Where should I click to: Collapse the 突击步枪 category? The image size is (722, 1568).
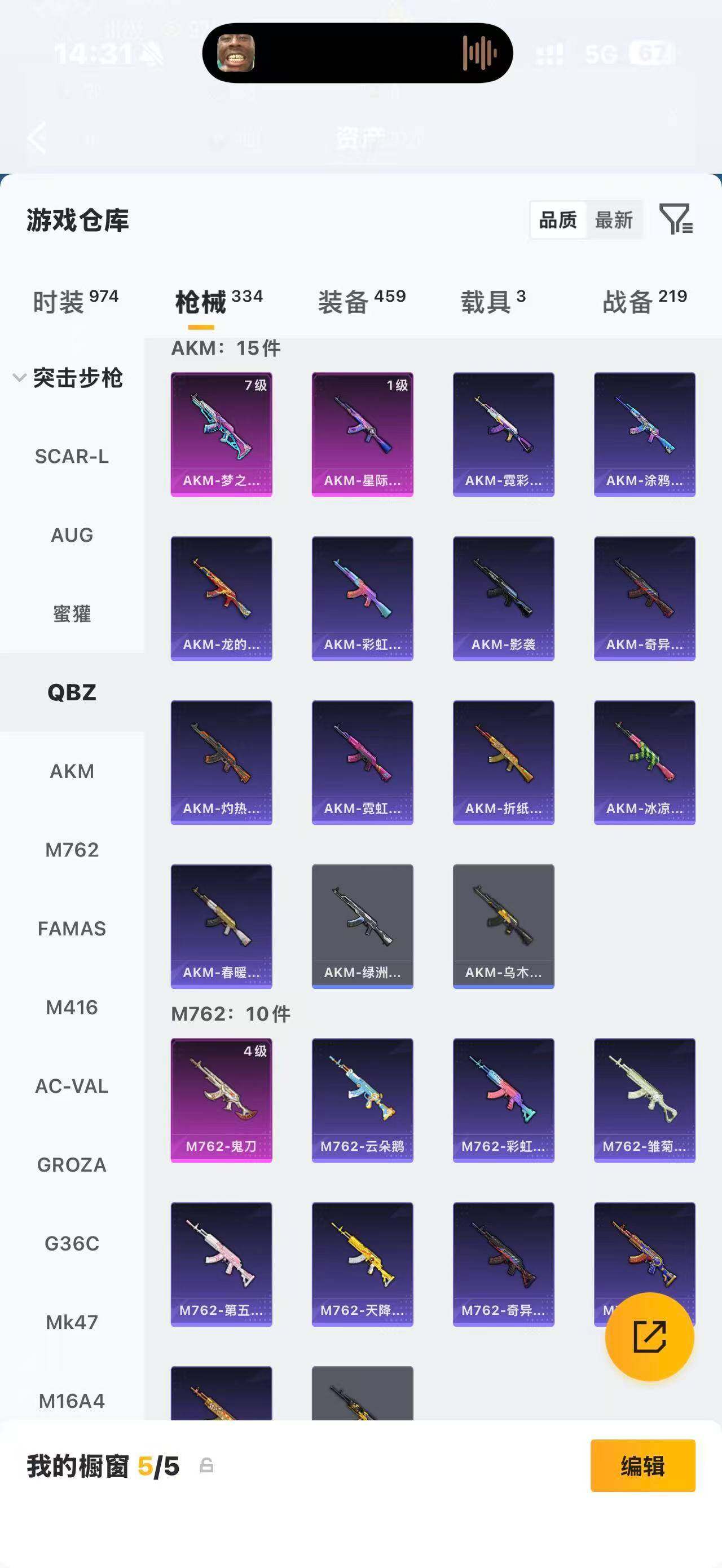point(68,378)
